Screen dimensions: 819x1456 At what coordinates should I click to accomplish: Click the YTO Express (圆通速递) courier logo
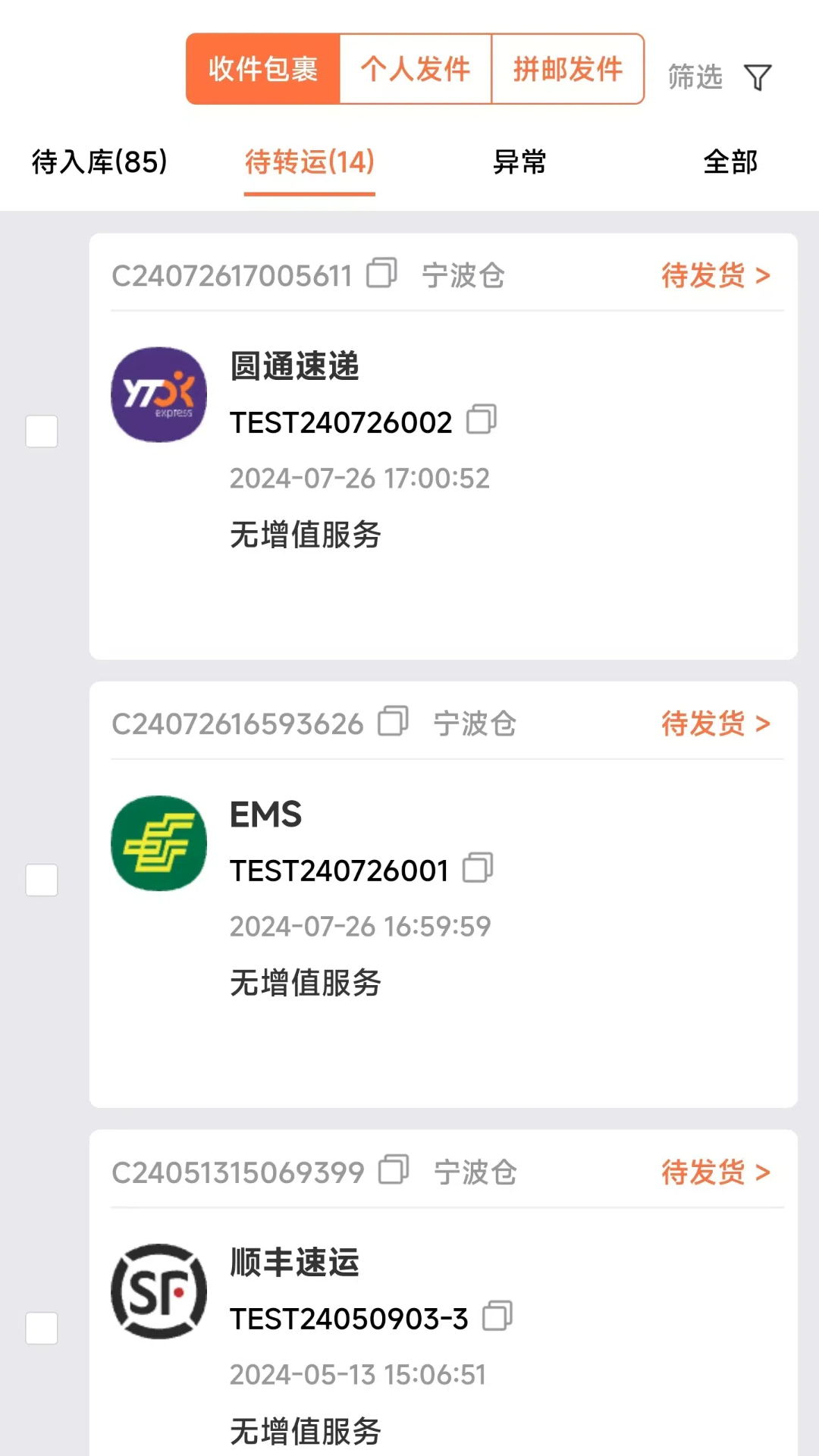158,394
